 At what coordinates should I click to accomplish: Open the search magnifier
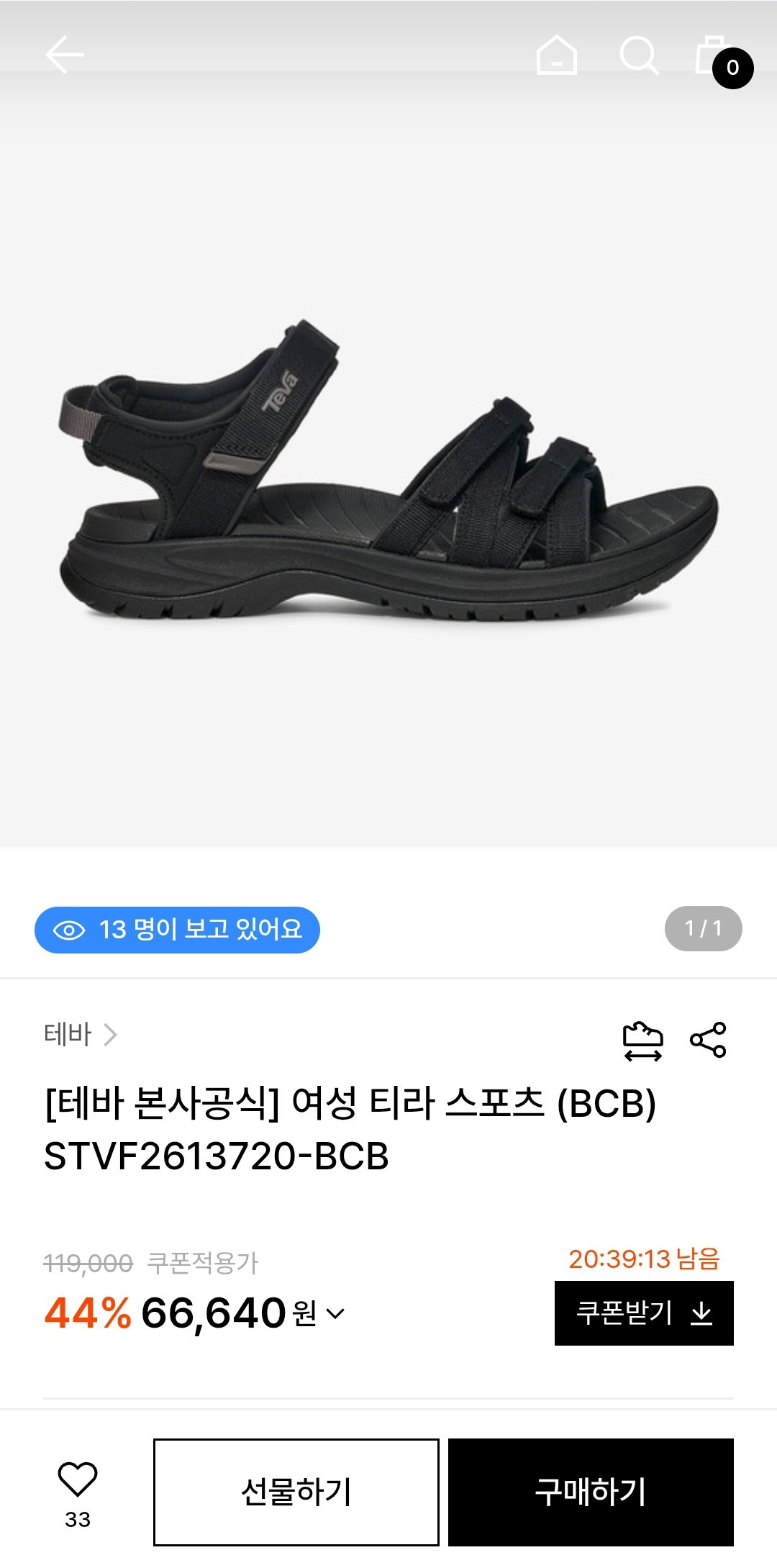pyautogui.click(x=639, y=55)
